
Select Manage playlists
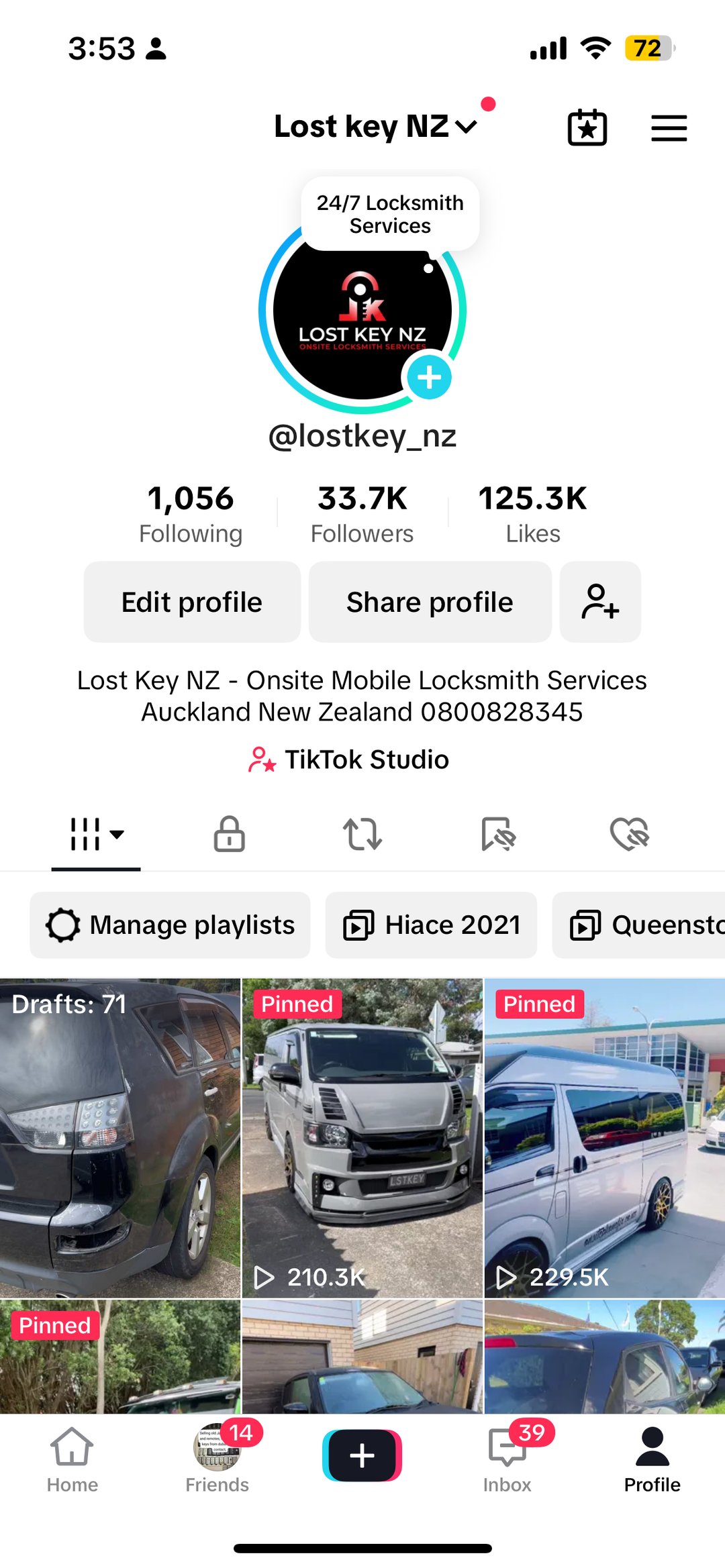click(171, 925)
